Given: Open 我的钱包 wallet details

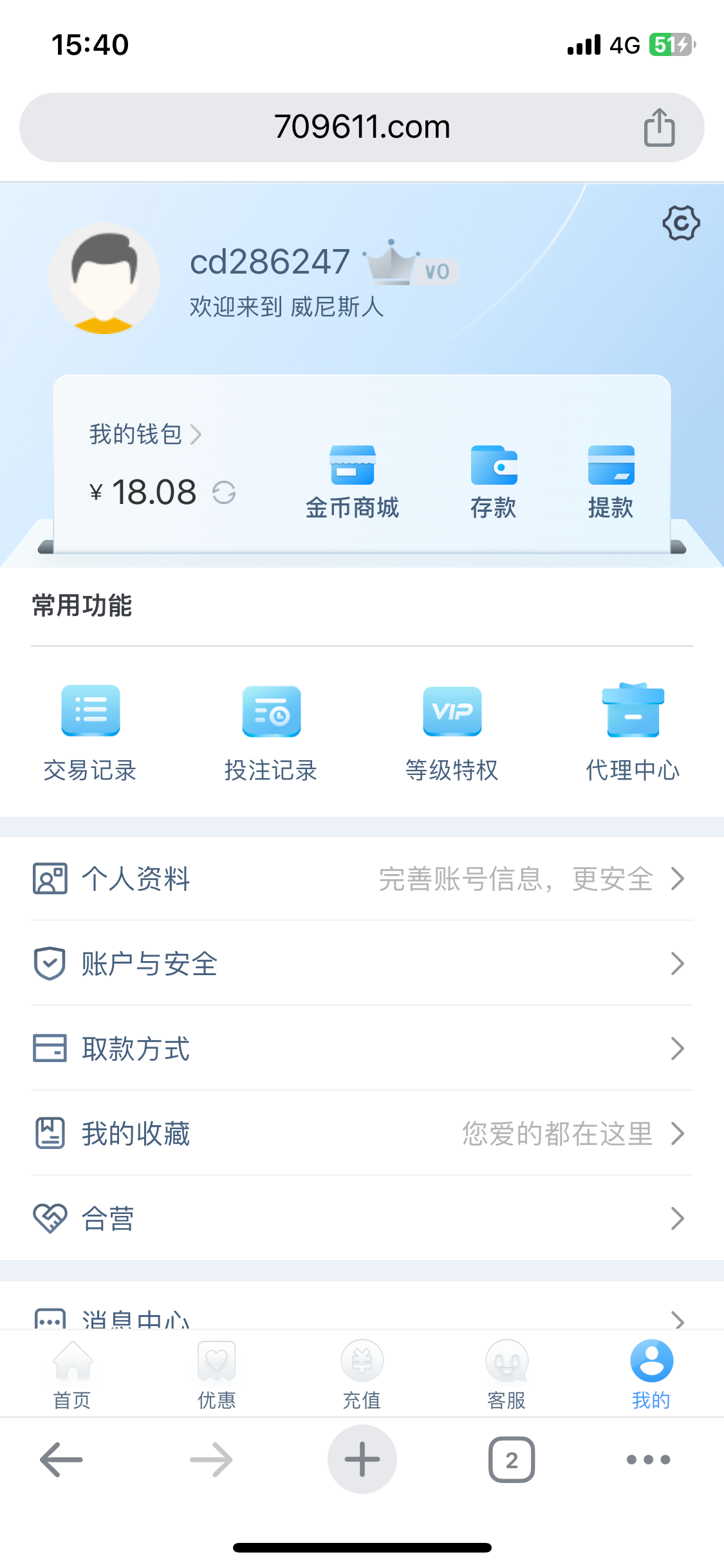Looking at the screenshot, I should [145, 434].
